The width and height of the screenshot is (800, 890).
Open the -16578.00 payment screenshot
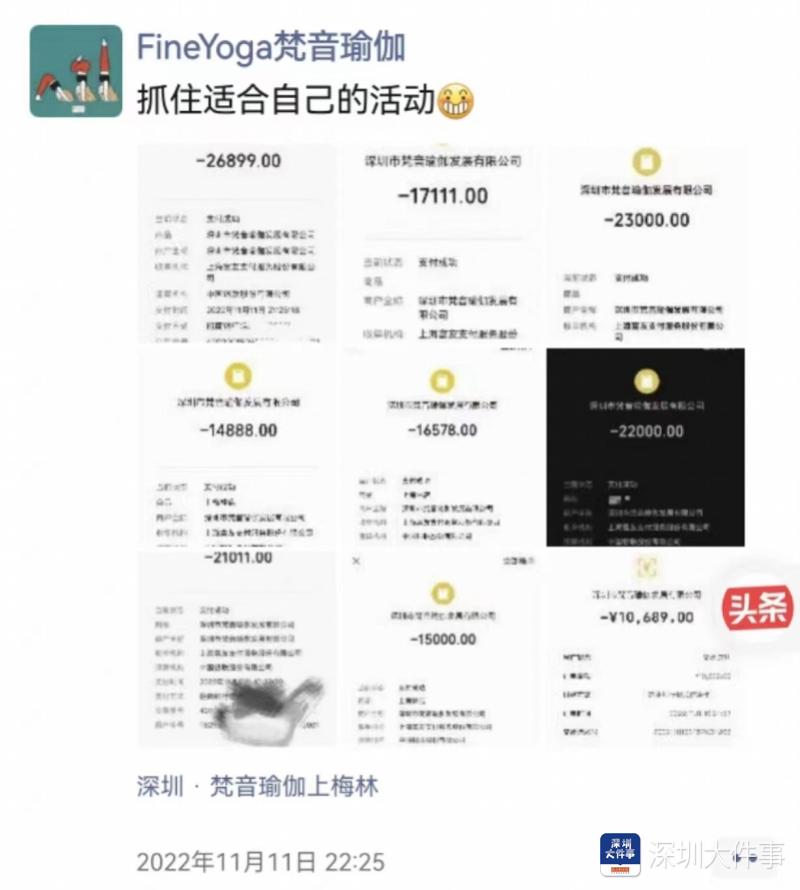tap(441, 447)
